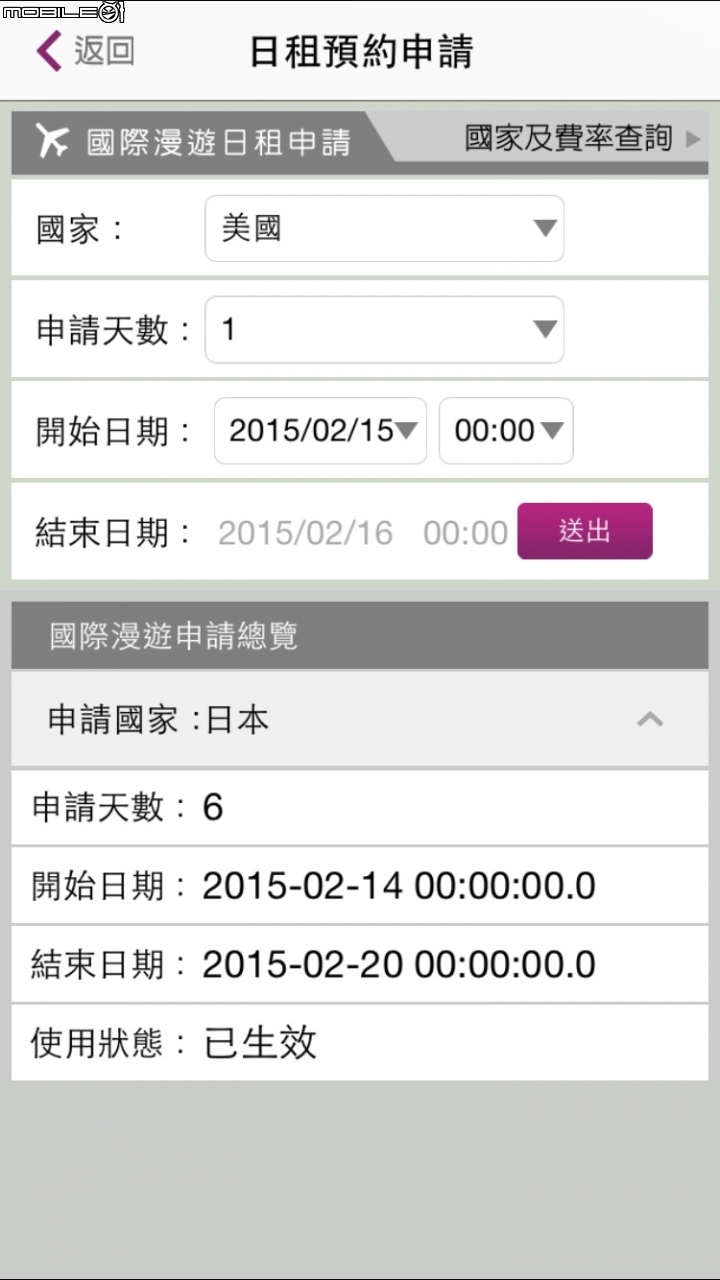Open the 國家及費率查詢 link
The width and height of the screenshot is (720, 1280).
[583, 138]
